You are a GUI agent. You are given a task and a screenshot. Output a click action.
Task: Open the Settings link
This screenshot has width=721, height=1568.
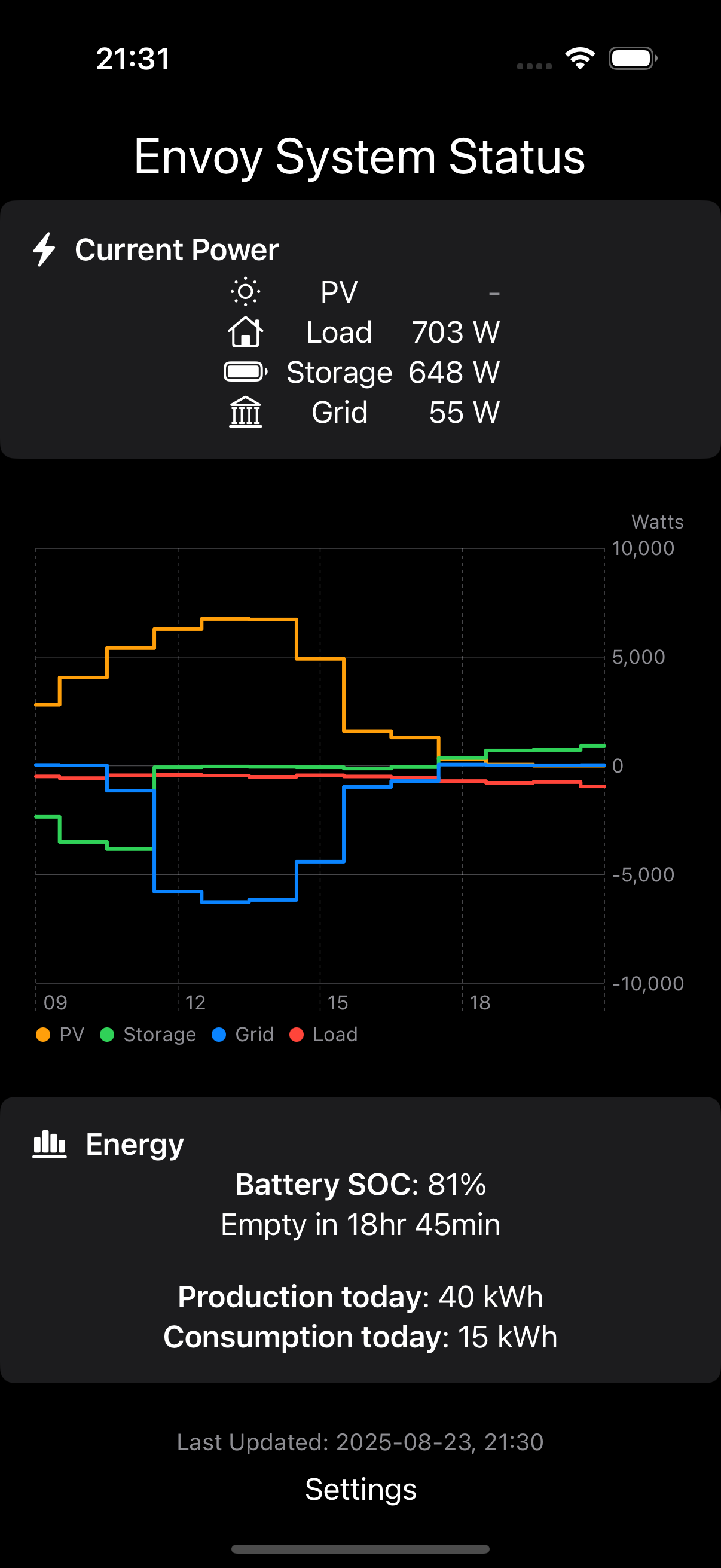pyautogui.click(x=361, y=1490)
